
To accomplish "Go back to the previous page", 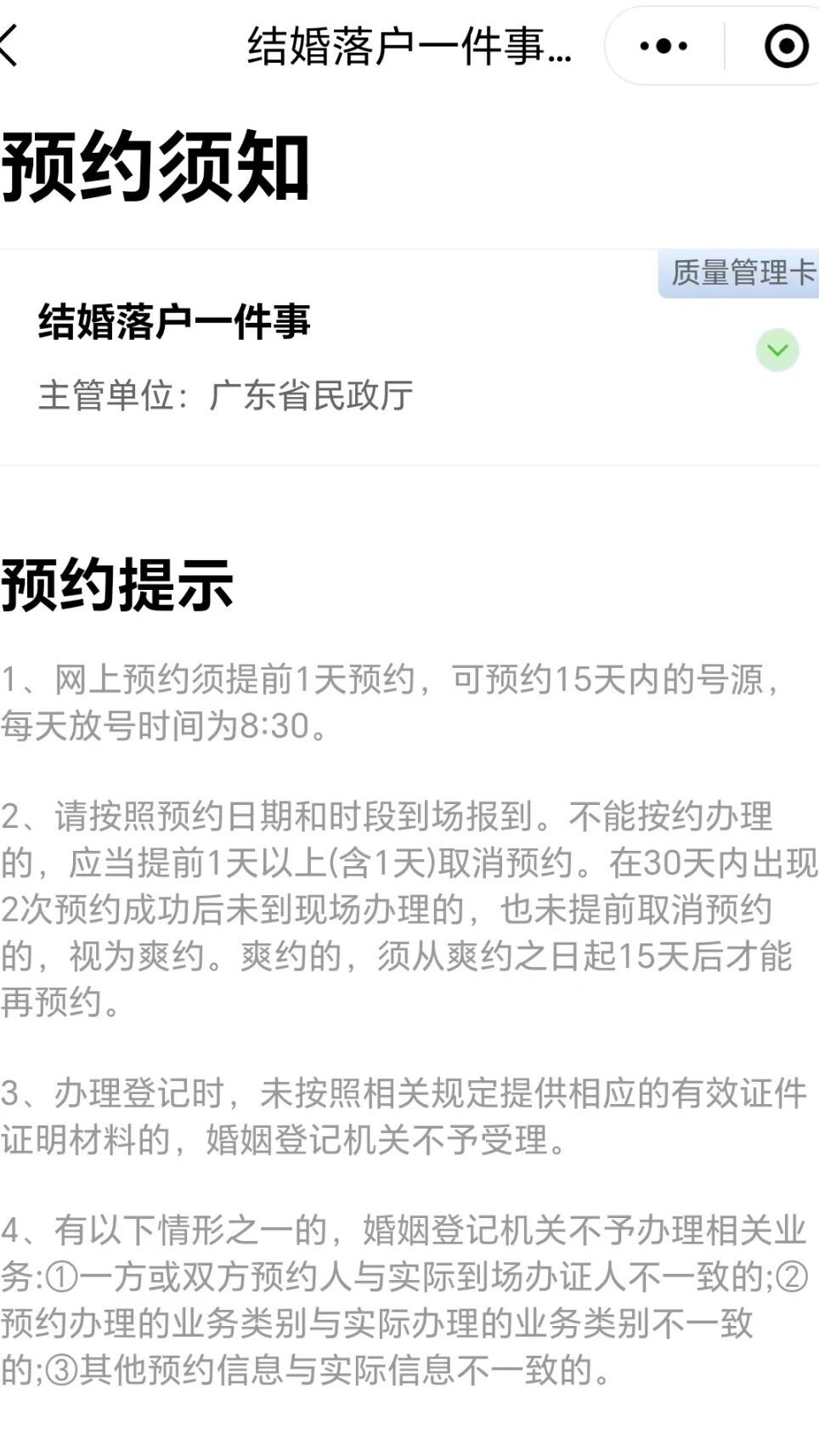I will [x=10, y=46].
